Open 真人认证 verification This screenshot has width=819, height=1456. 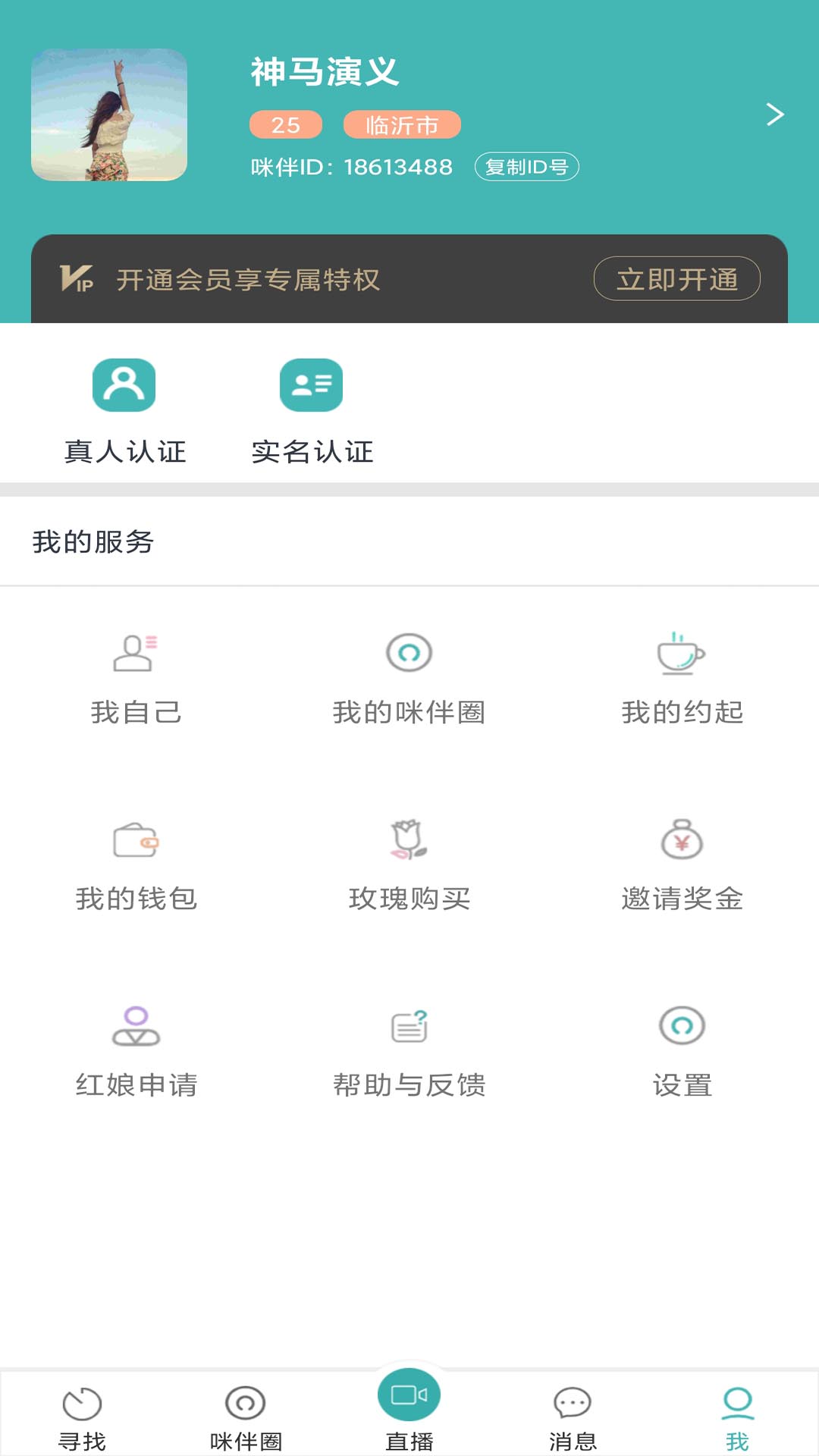click(124, 409)
